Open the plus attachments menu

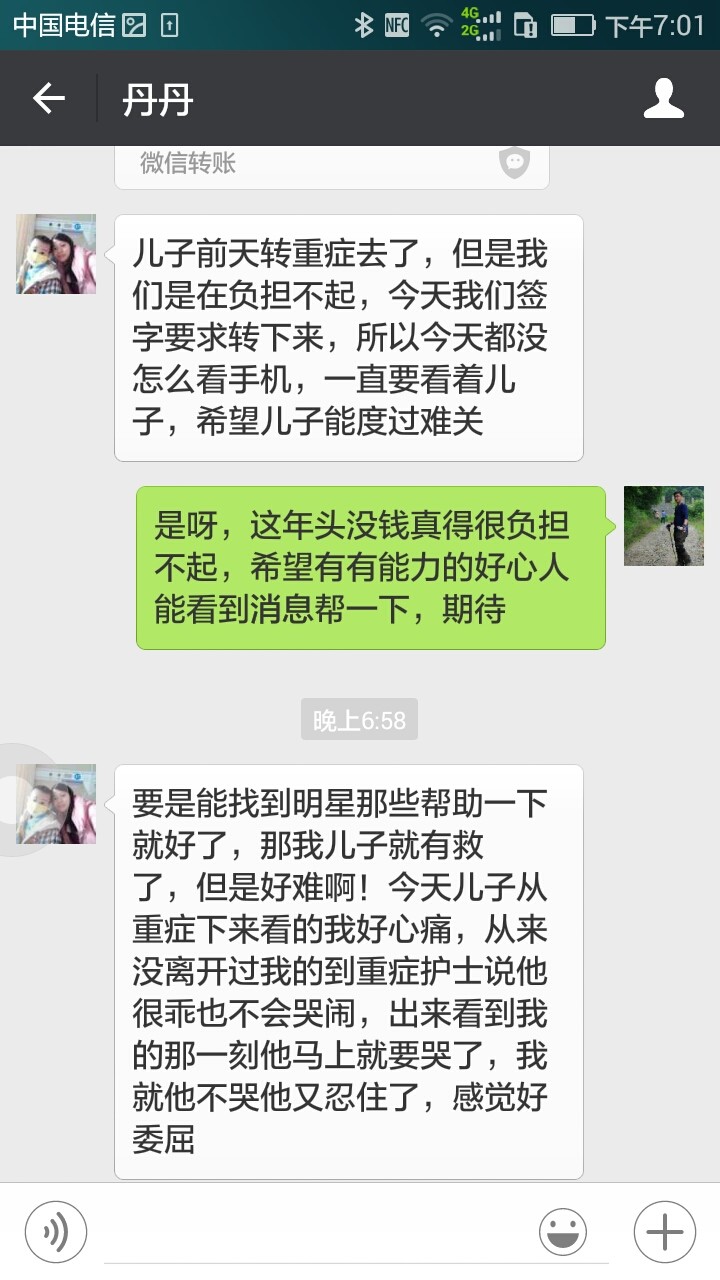pos(664,1232)
